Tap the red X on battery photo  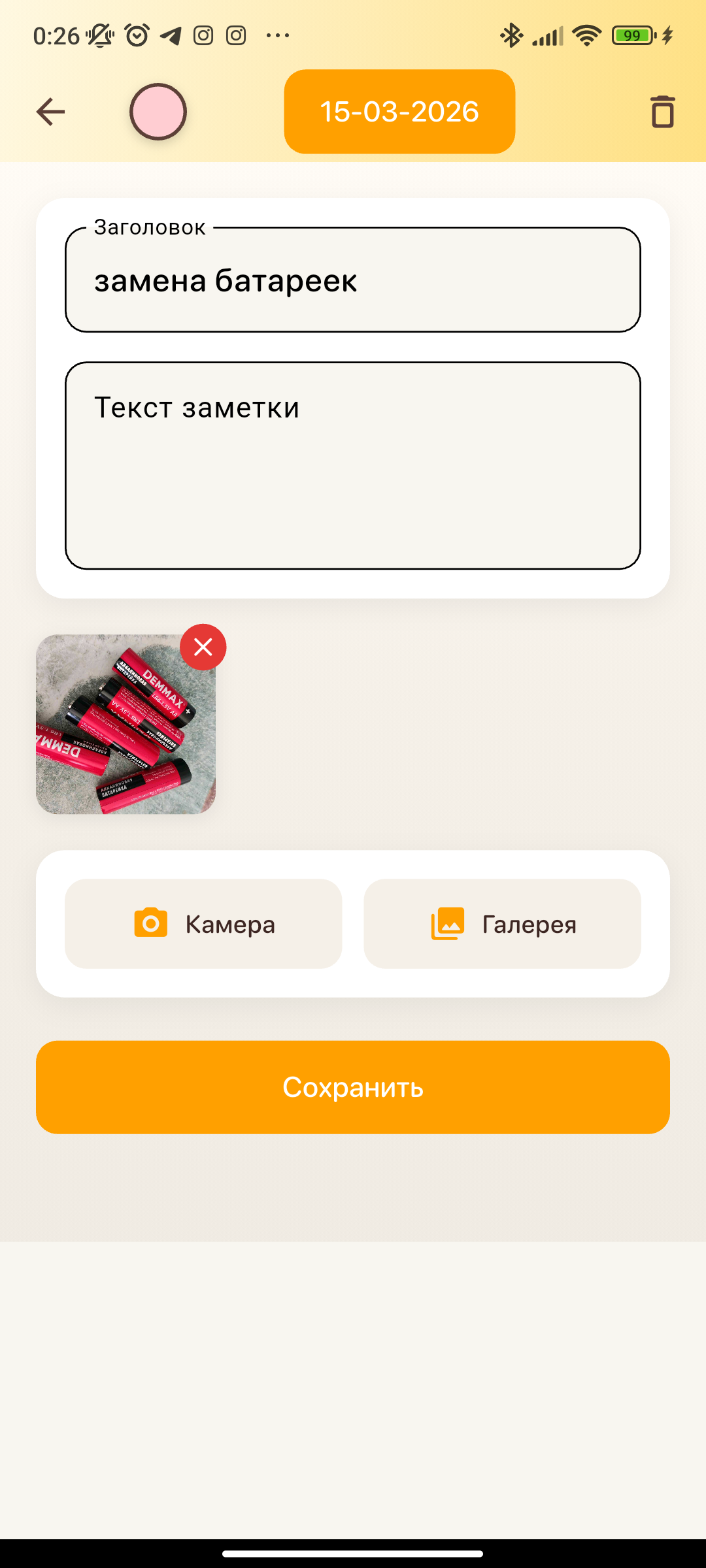click(203, 647)
